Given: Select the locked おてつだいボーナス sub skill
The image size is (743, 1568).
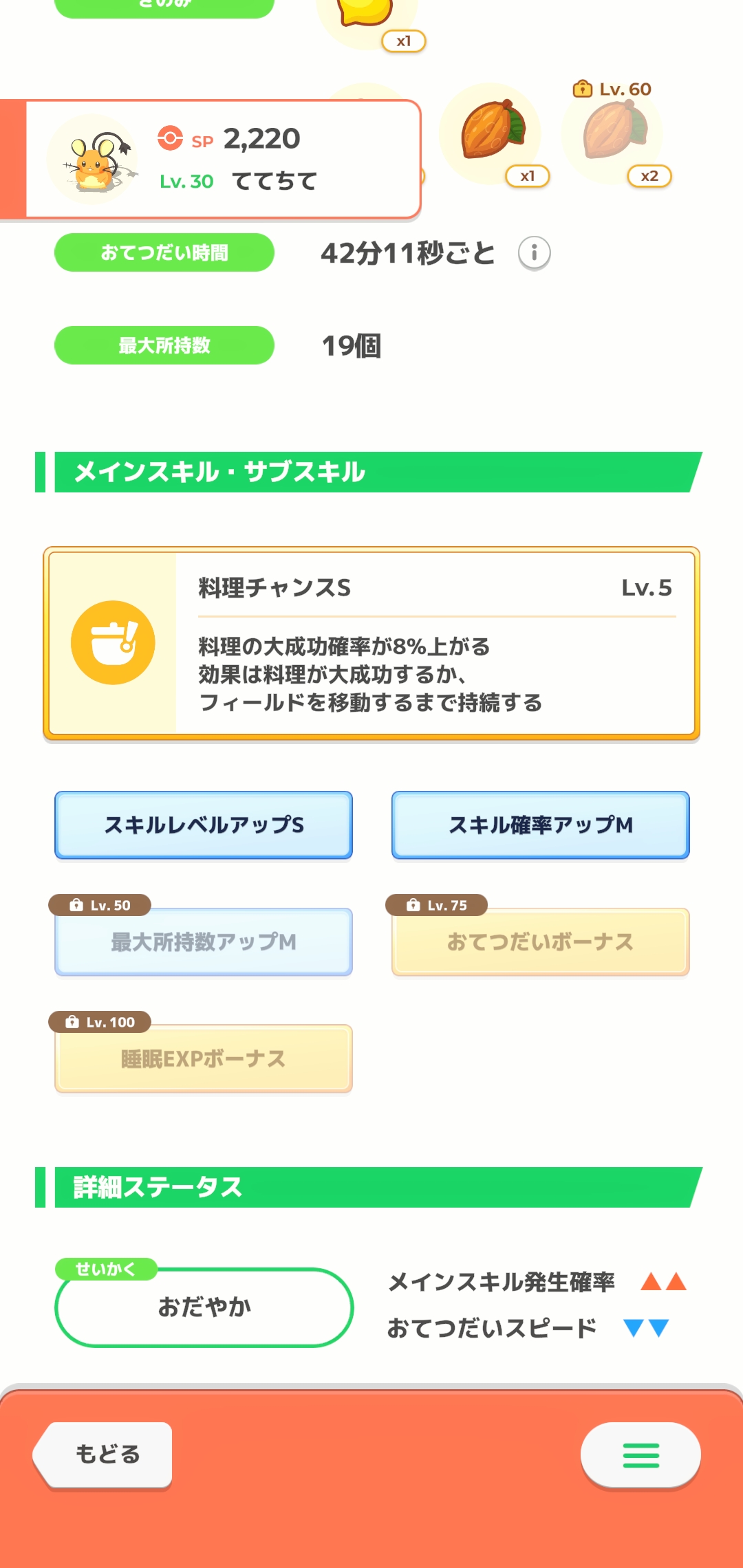Looking at the screenshot, I should point(541,941).
